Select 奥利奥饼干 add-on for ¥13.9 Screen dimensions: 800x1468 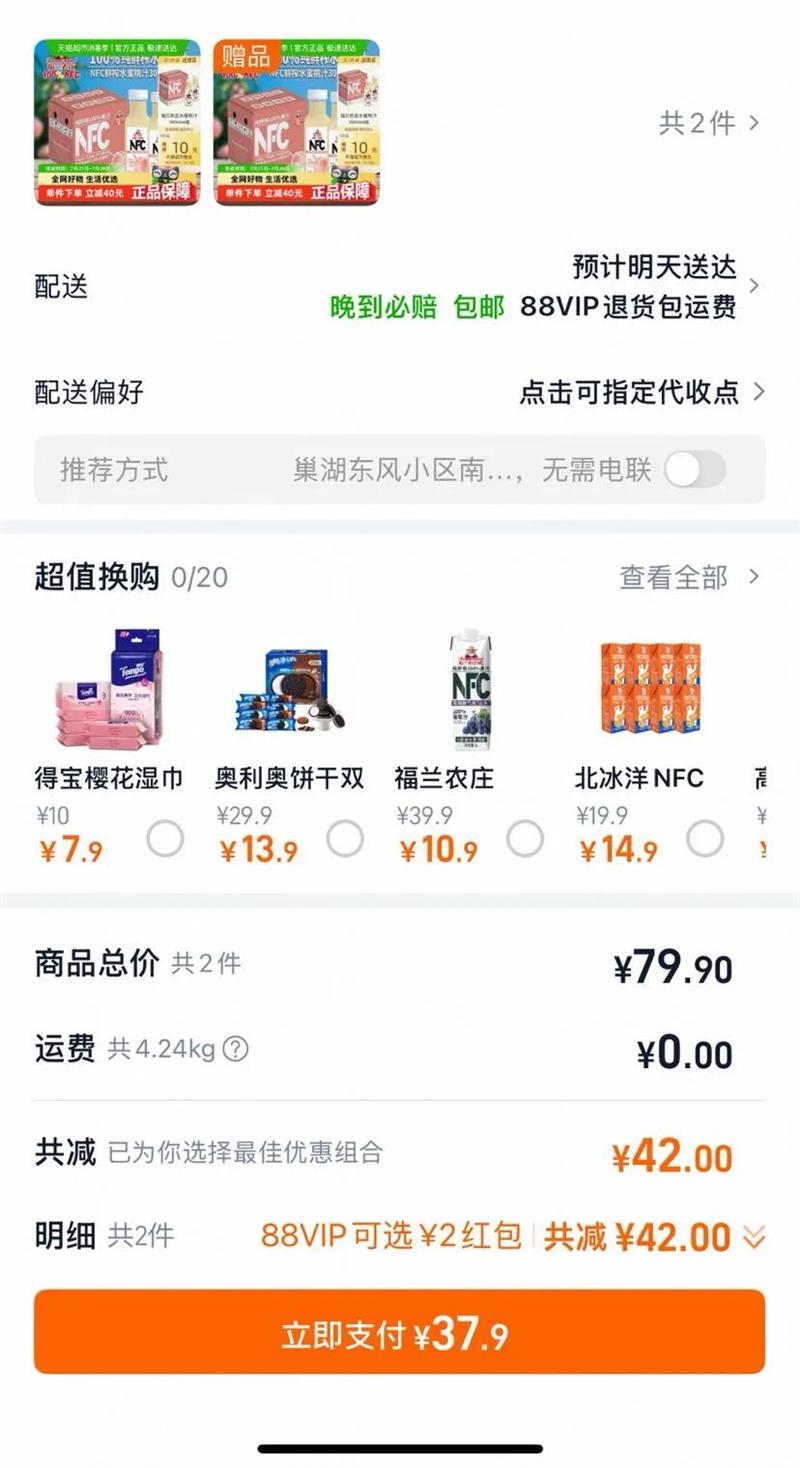click(345, 839)
